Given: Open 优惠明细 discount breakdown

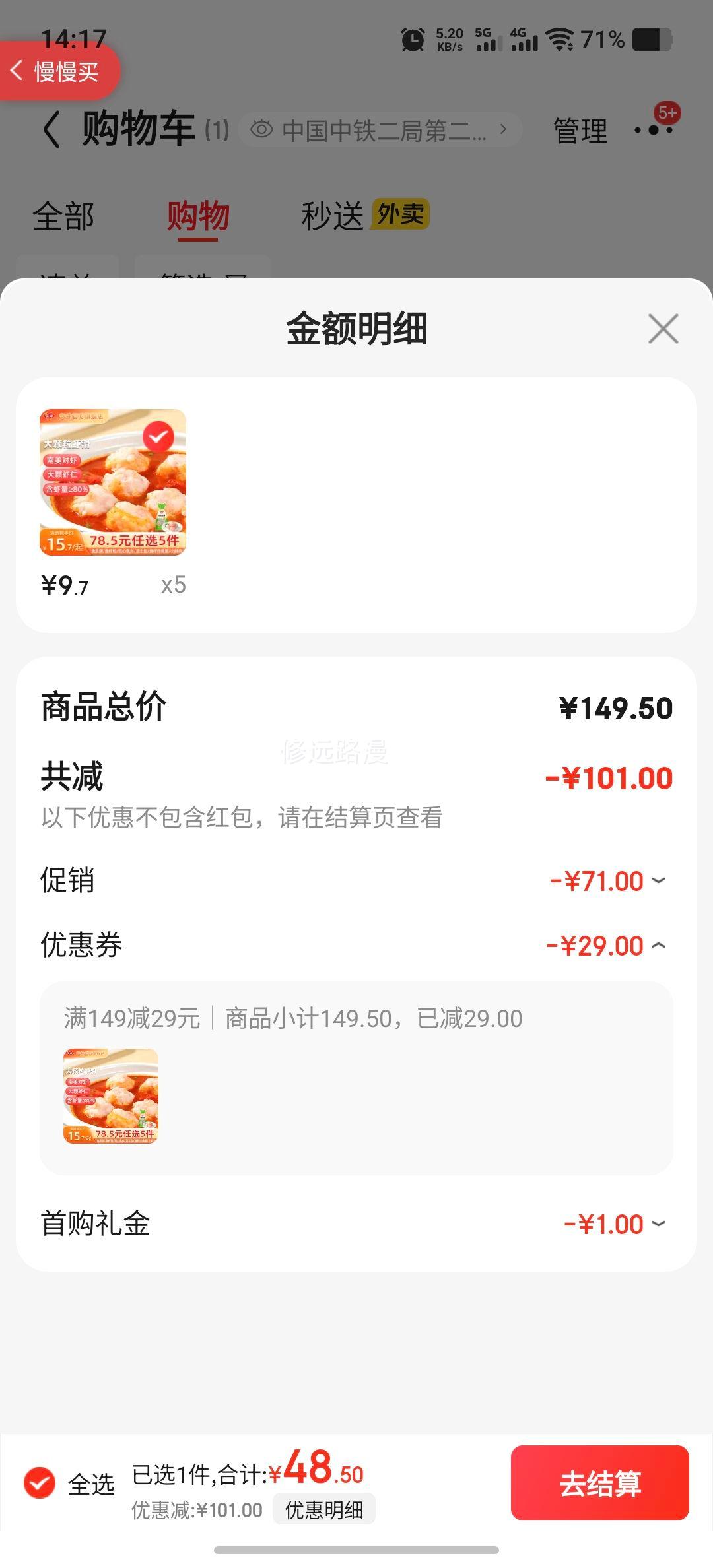Looking at the screenshot, I should click(323, 1509).
